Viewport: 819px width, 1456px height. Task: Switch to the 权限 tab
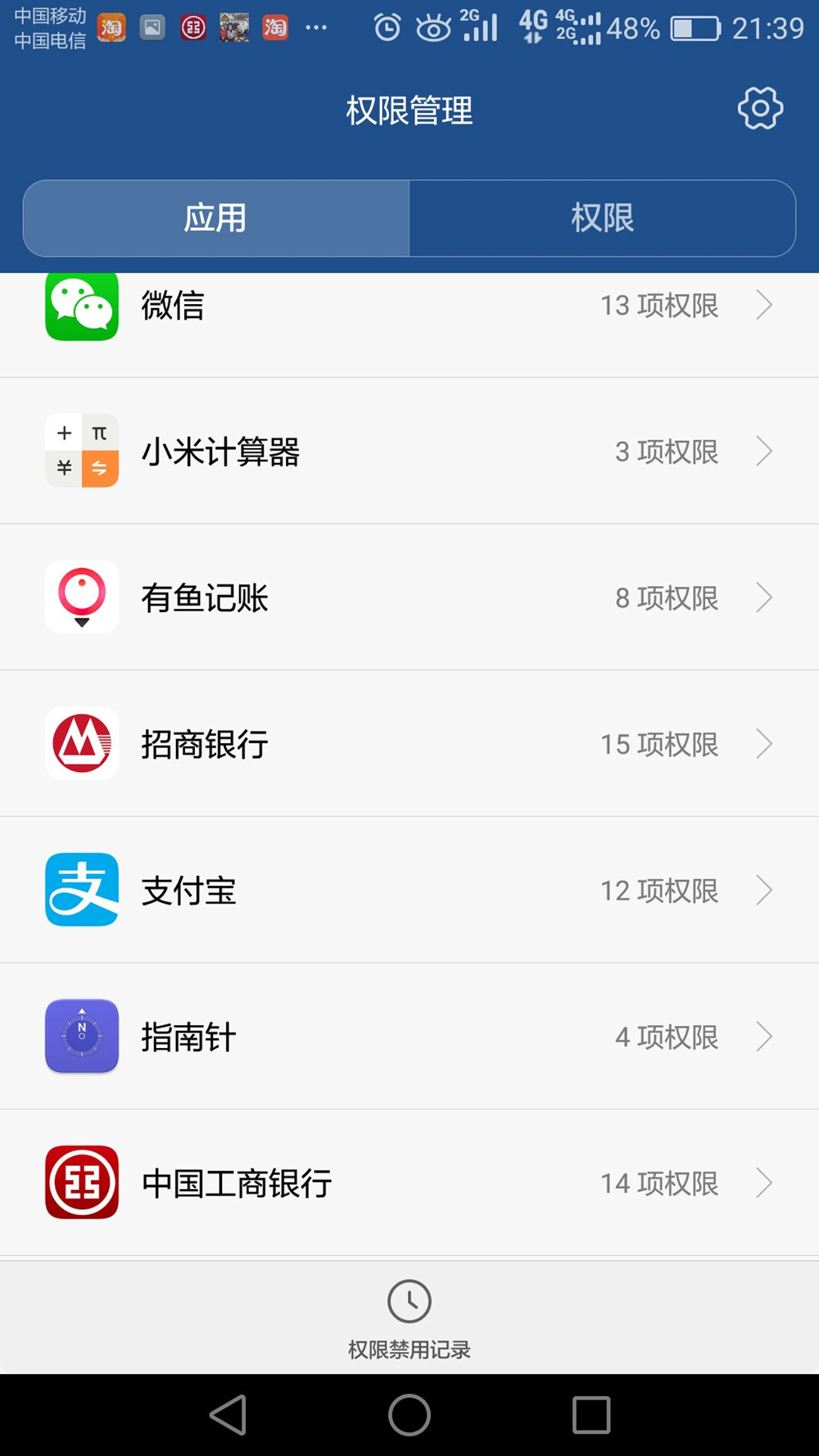[x=602, y=218]
